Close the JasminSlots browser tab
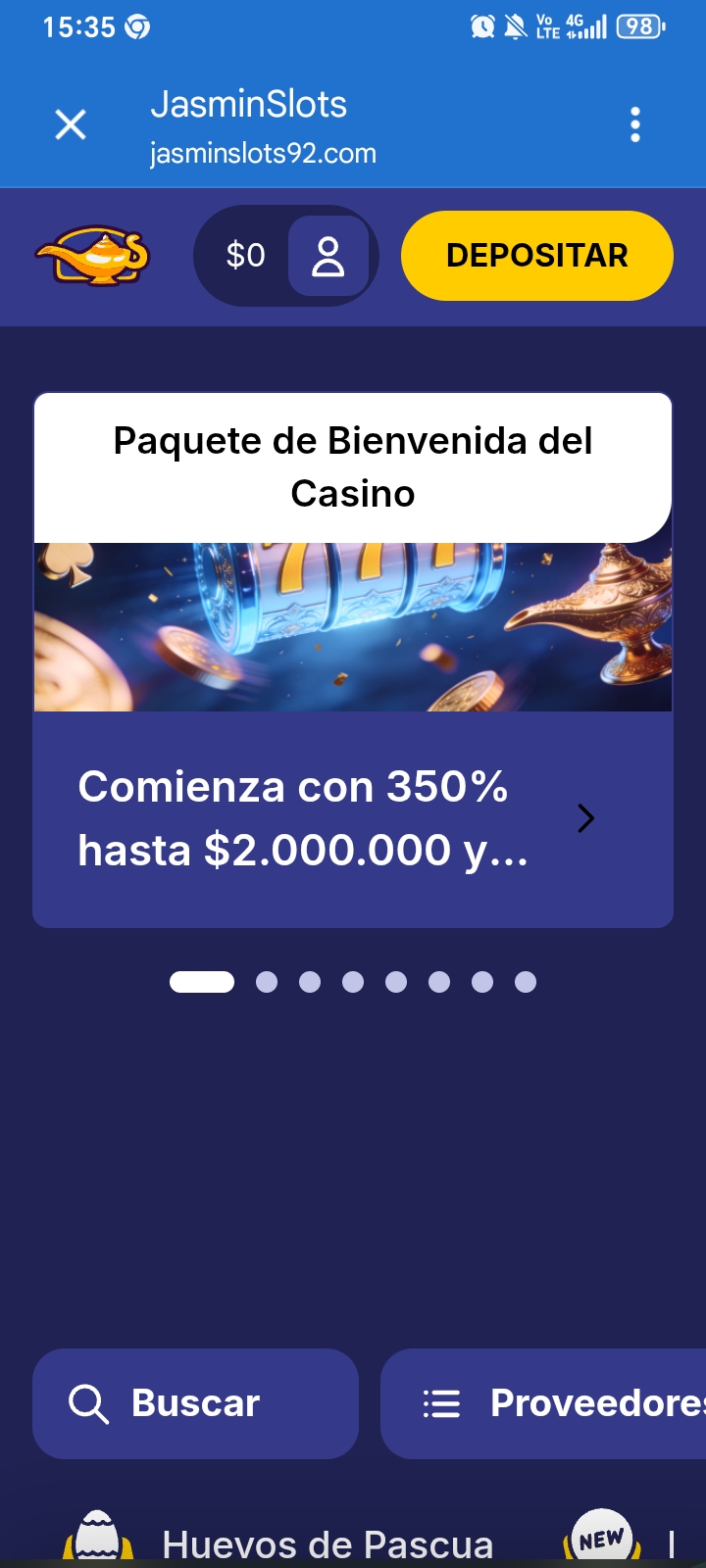The height and width of the screenshot is (1568, 706). click(71, 125)
